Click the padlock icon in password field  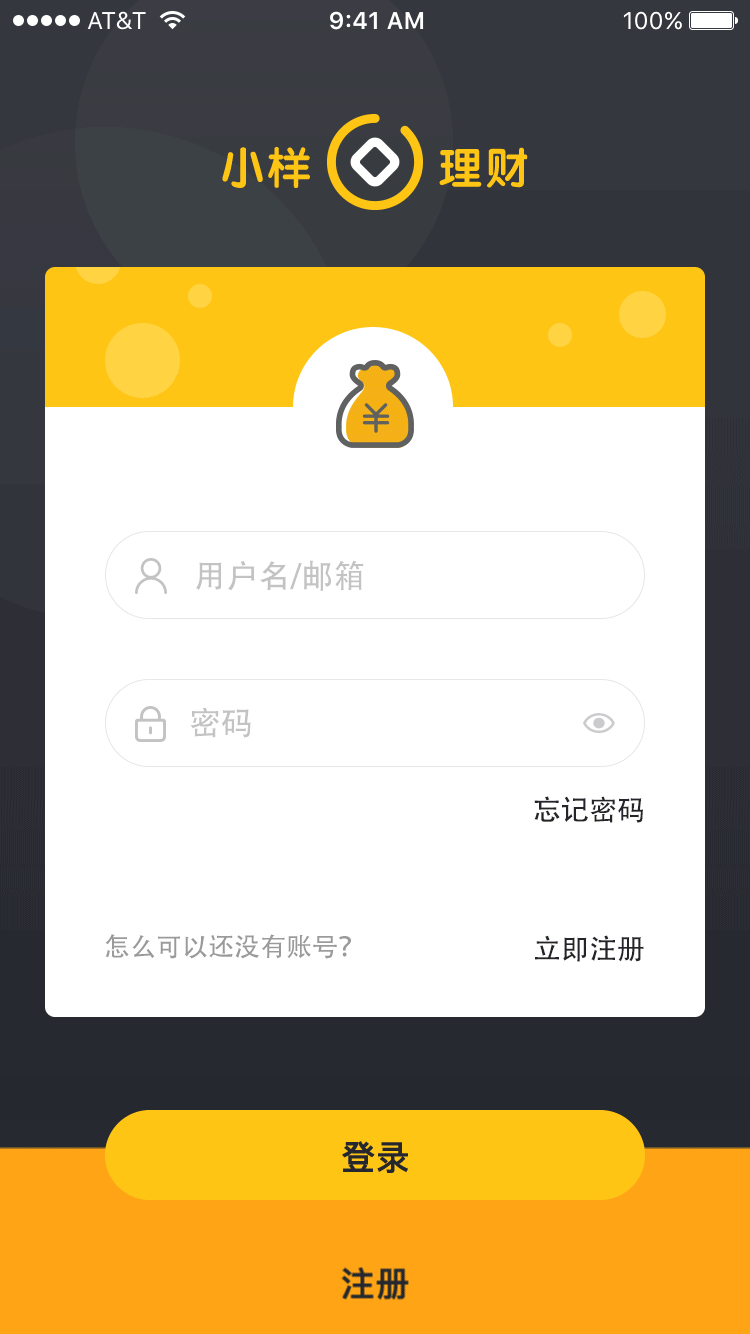(x=150, y=722)
